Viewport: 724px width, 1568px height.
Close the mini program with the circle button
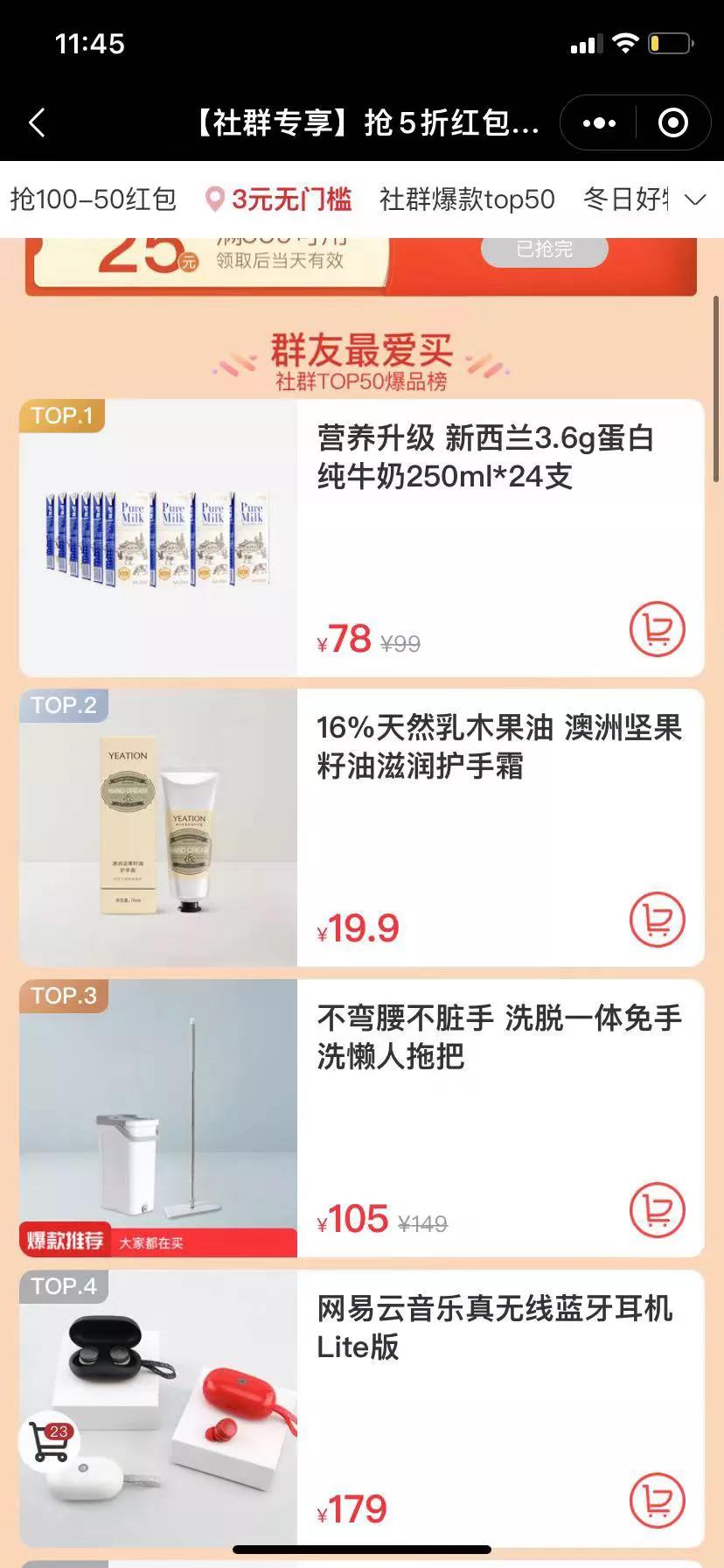click(x=672, y=123)
